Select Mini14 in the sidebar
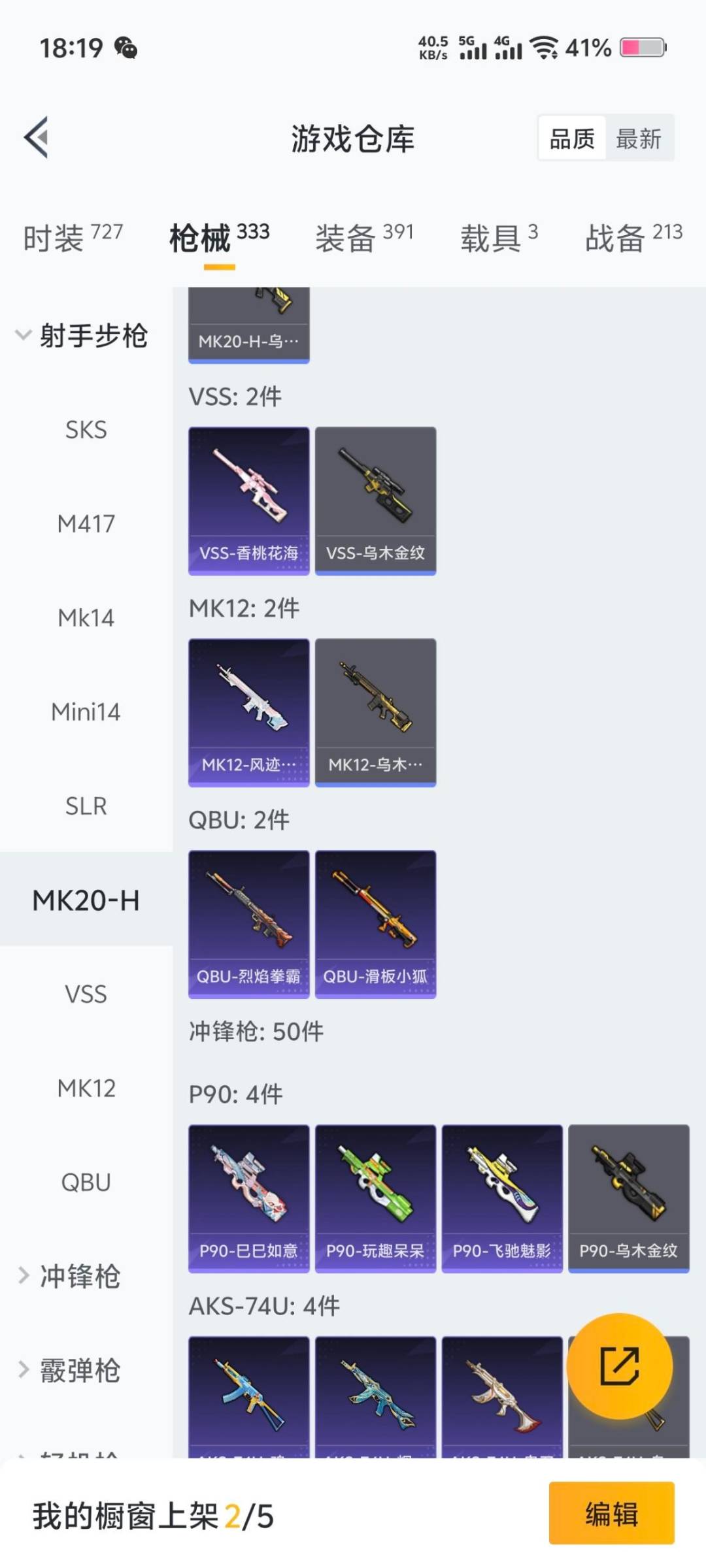Screen dimensions: 706x1568 [x=86, y=712]
